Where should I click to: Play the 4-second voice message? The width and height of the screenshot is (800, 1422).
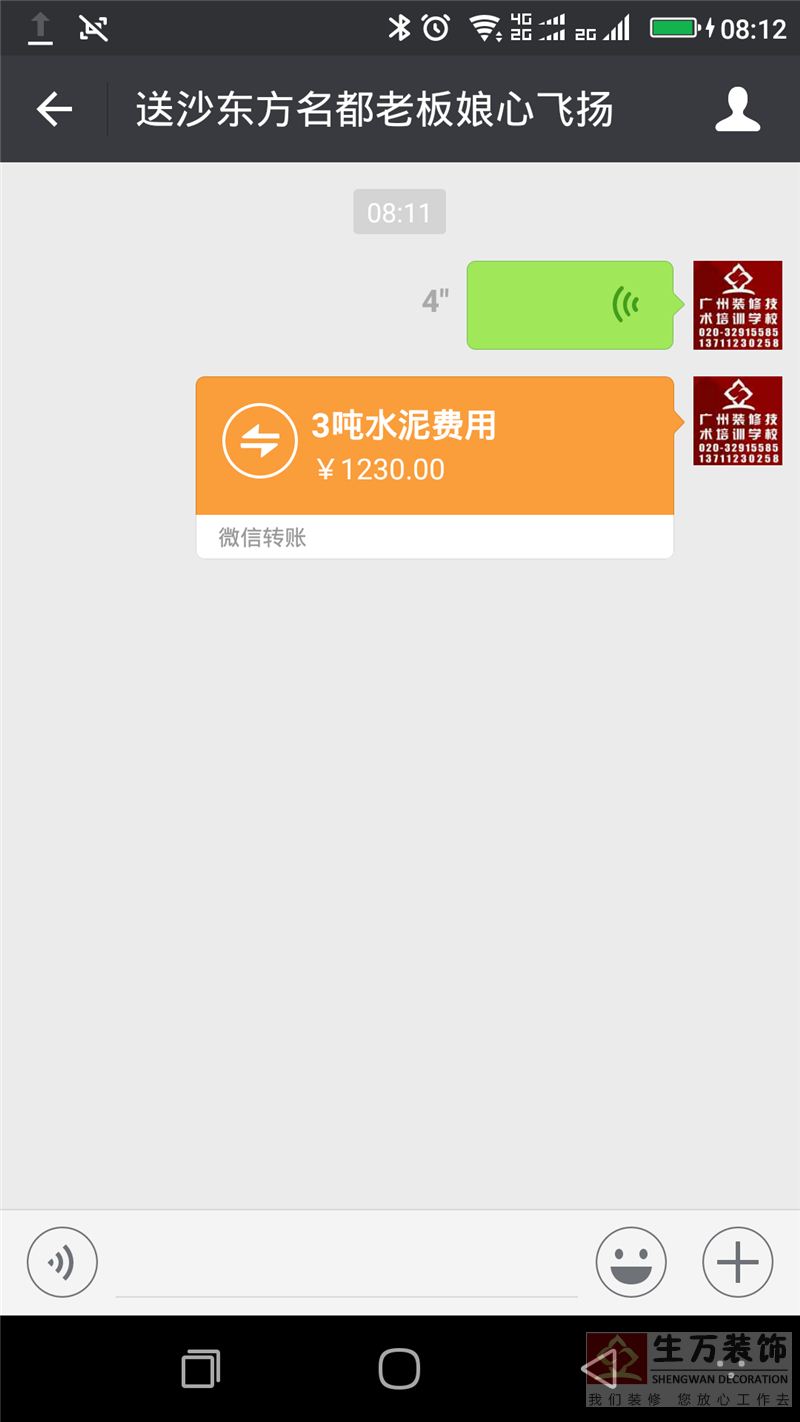572,305
